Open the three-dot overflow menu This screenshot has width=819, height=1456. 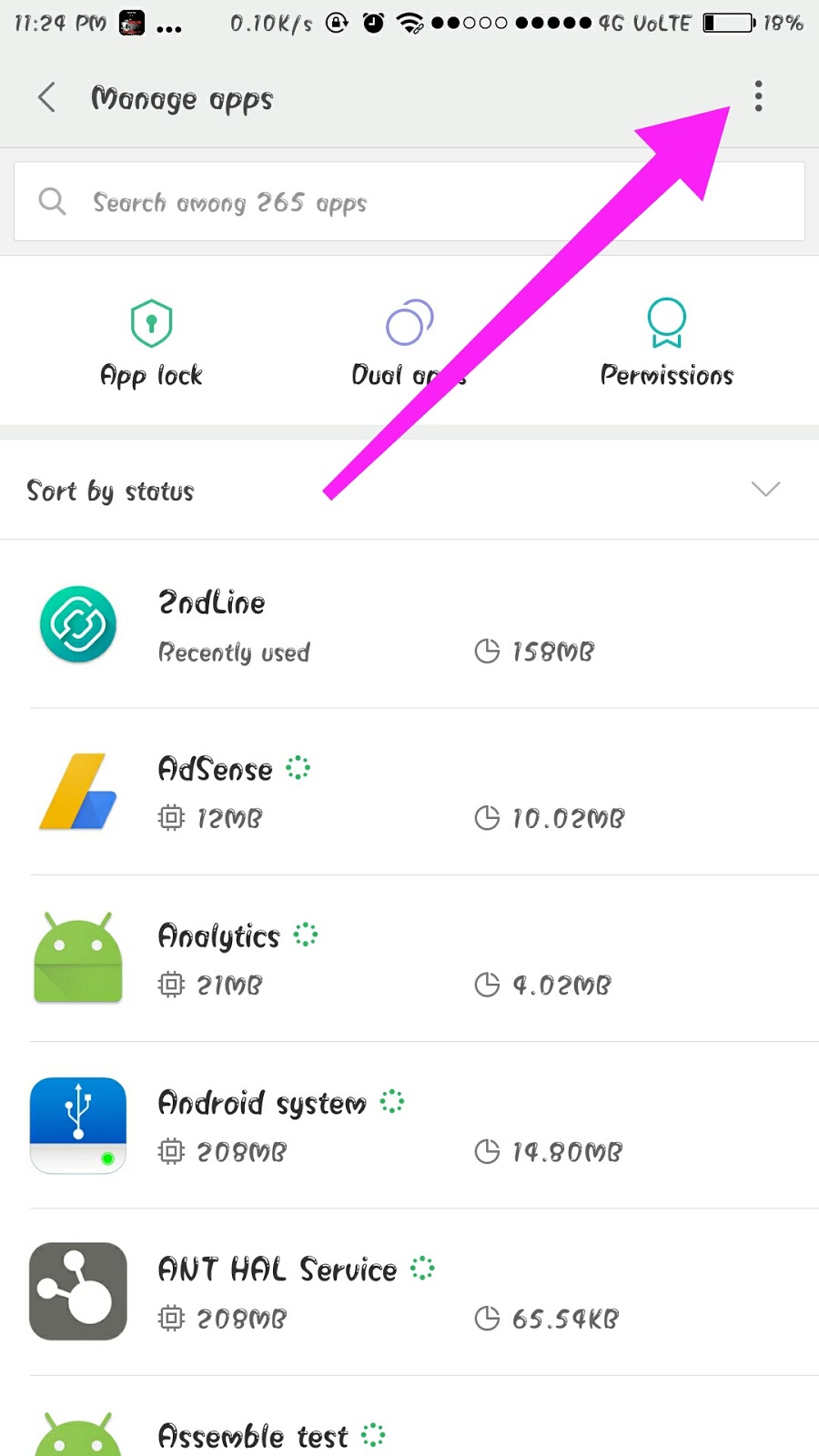point(758,96)
